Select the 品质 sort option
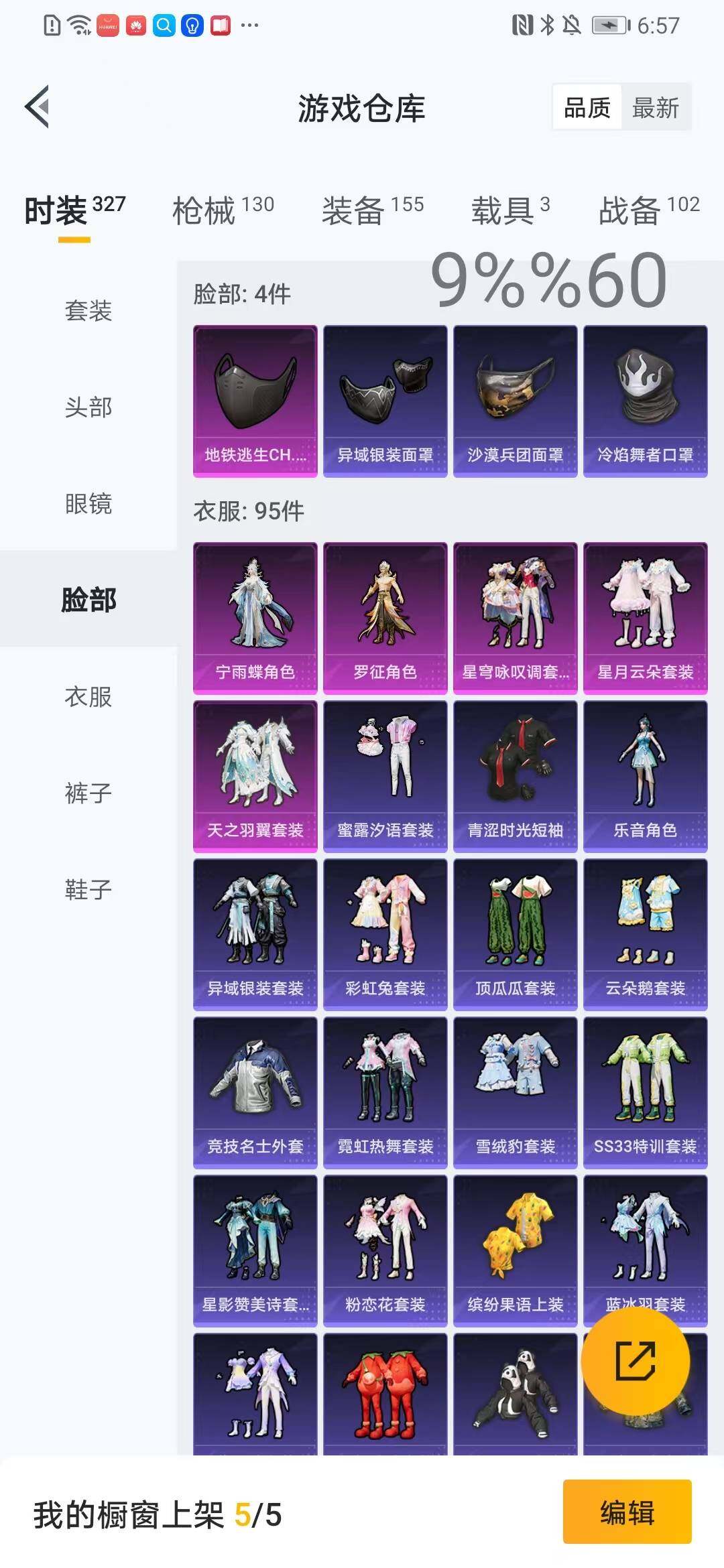 (587, 107)
